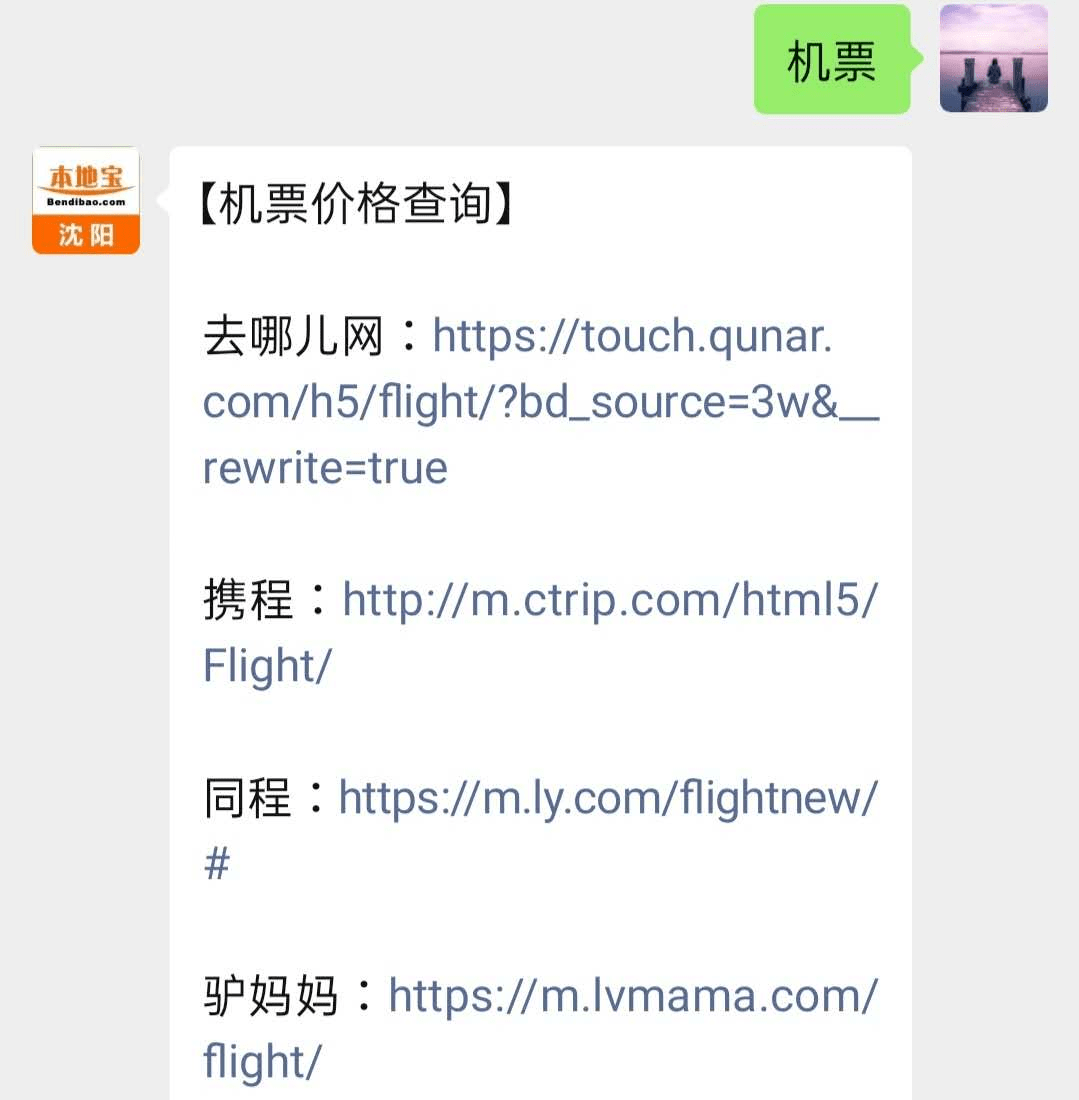
Task: Select the 机票 green message bubble
Action: tap(831, 60)
